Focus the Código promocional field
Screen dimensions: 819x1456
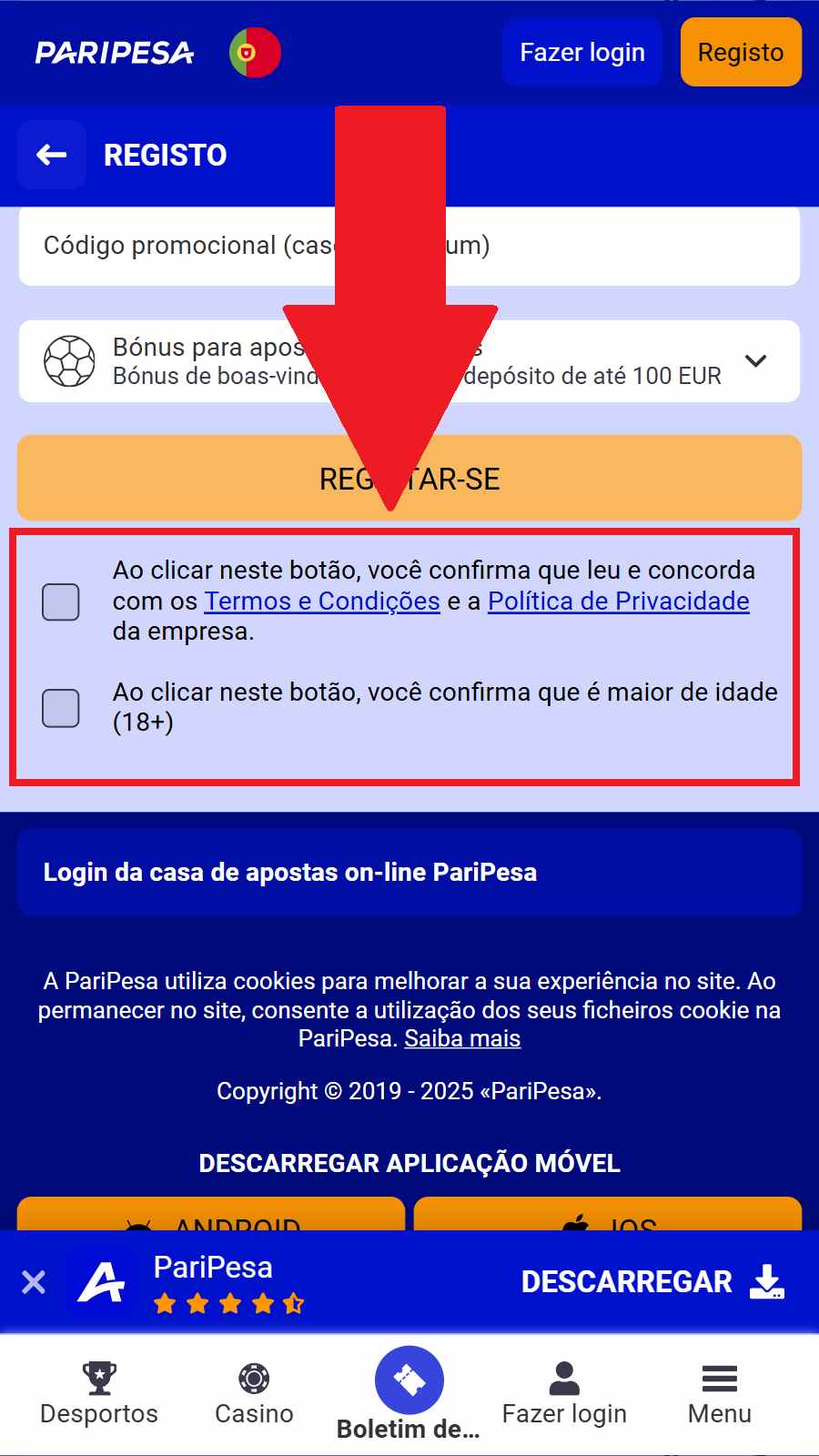[x=182, y=246]
